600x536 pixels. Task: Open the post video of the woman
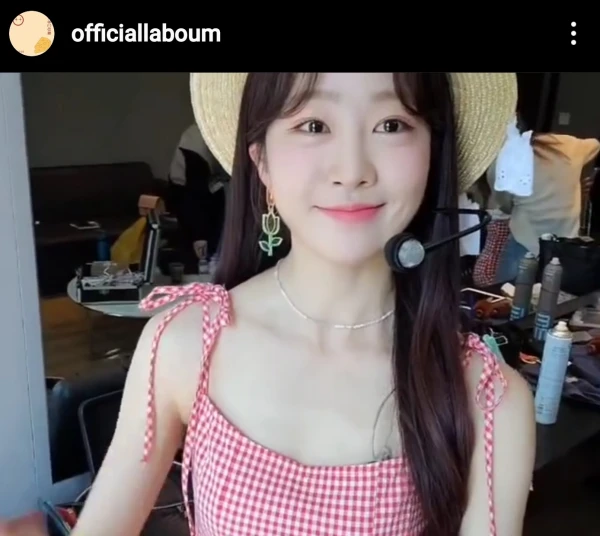(300, 300)
